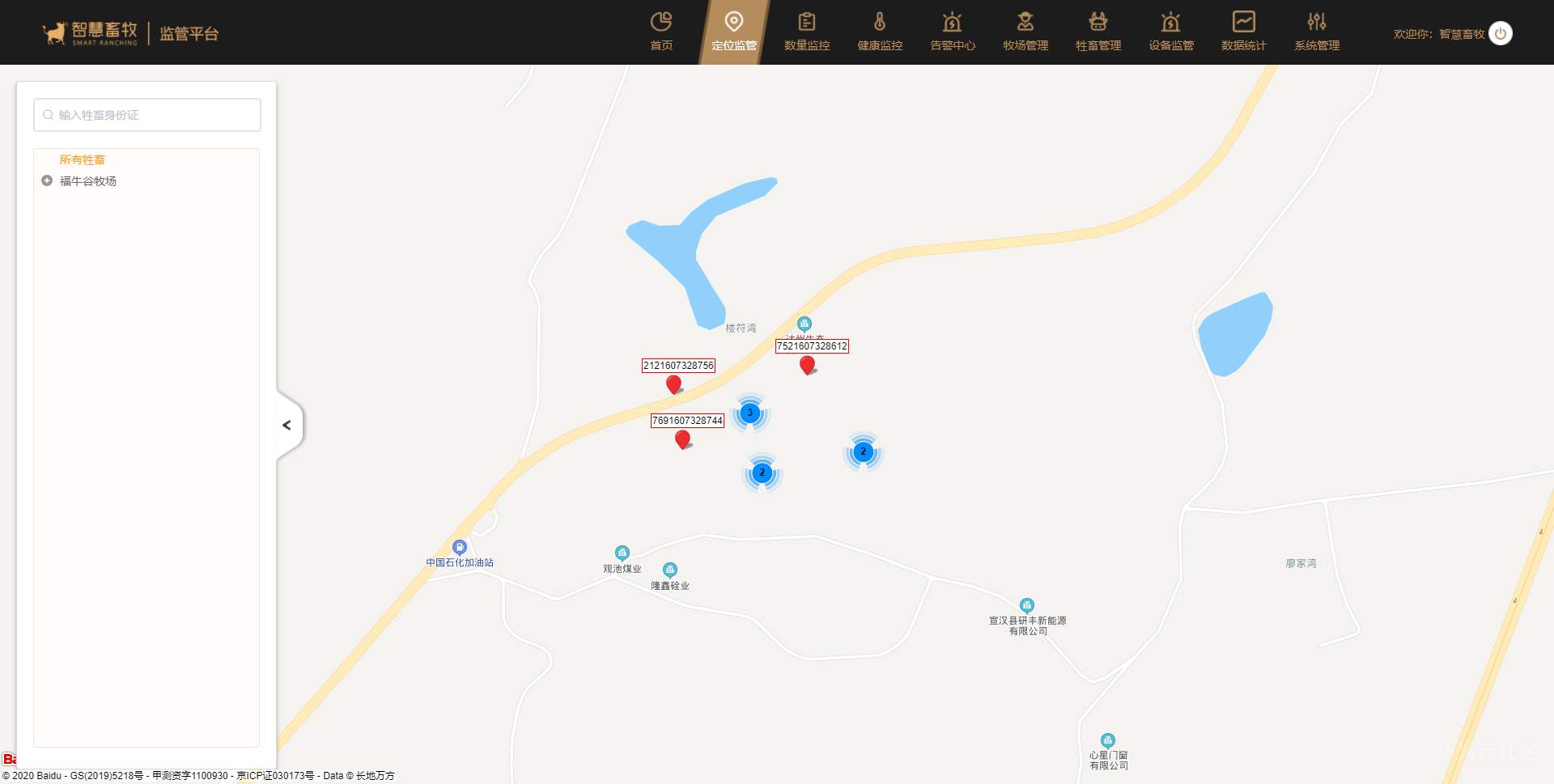Switch to 数量监控 tab
Image resolution: width=1554 pixels, height=784 pixels.
coord(807,32)
